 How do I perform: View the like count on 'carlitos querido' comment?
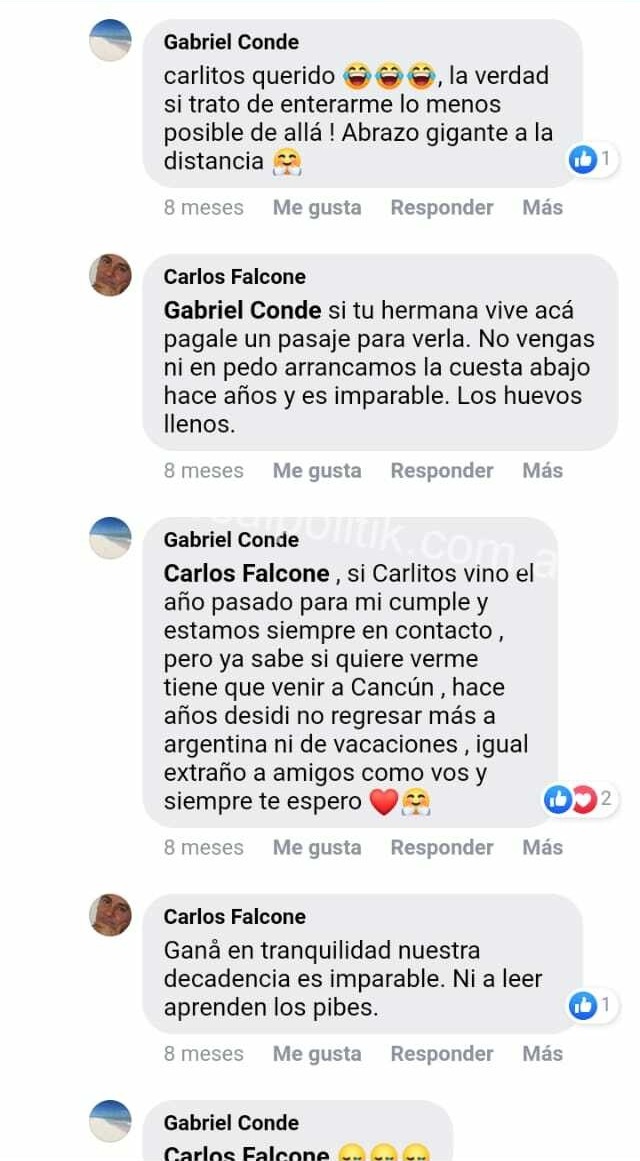click(x=592, y=158)
